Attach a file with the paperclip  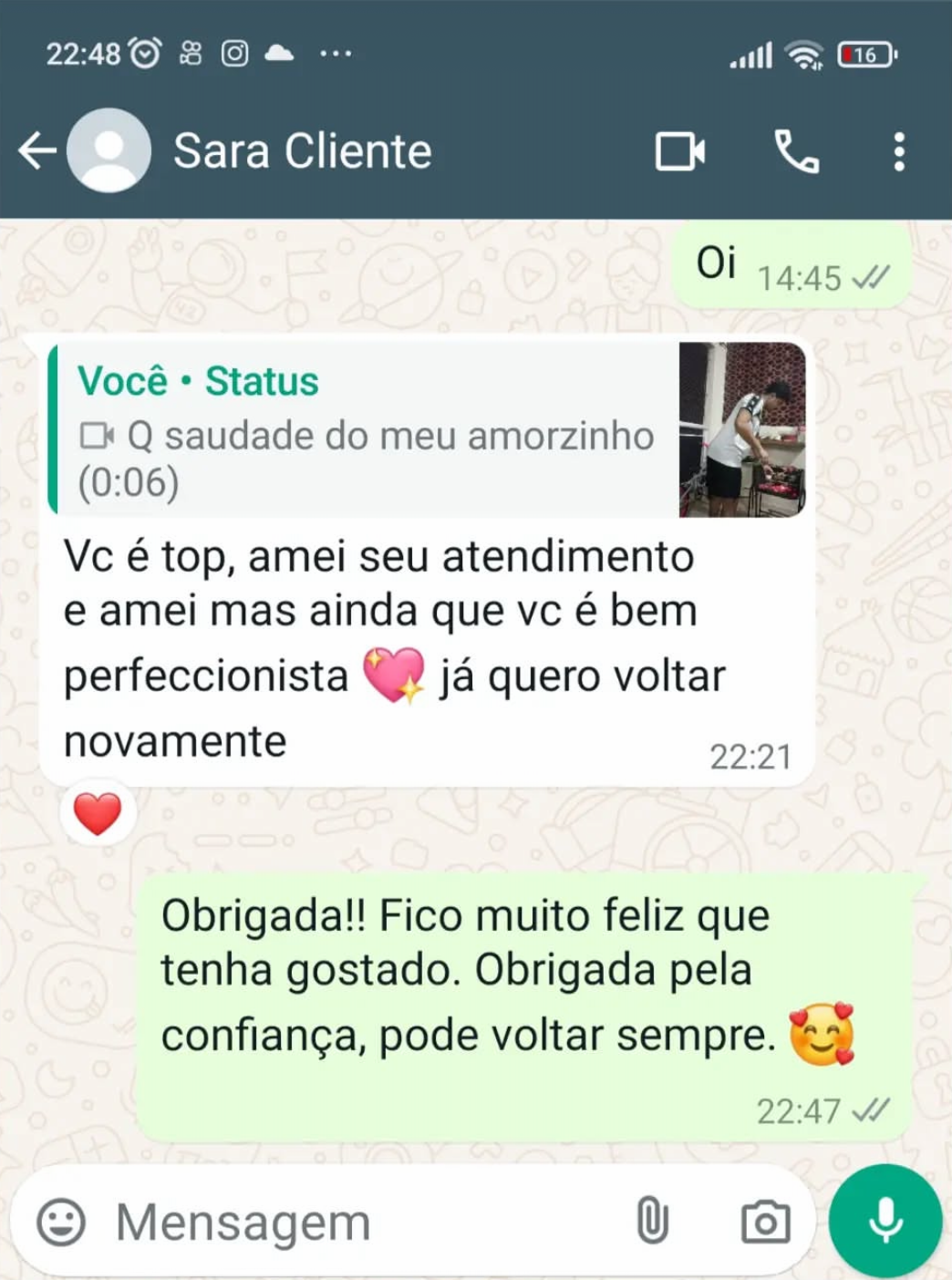[x=653, y=1222]
